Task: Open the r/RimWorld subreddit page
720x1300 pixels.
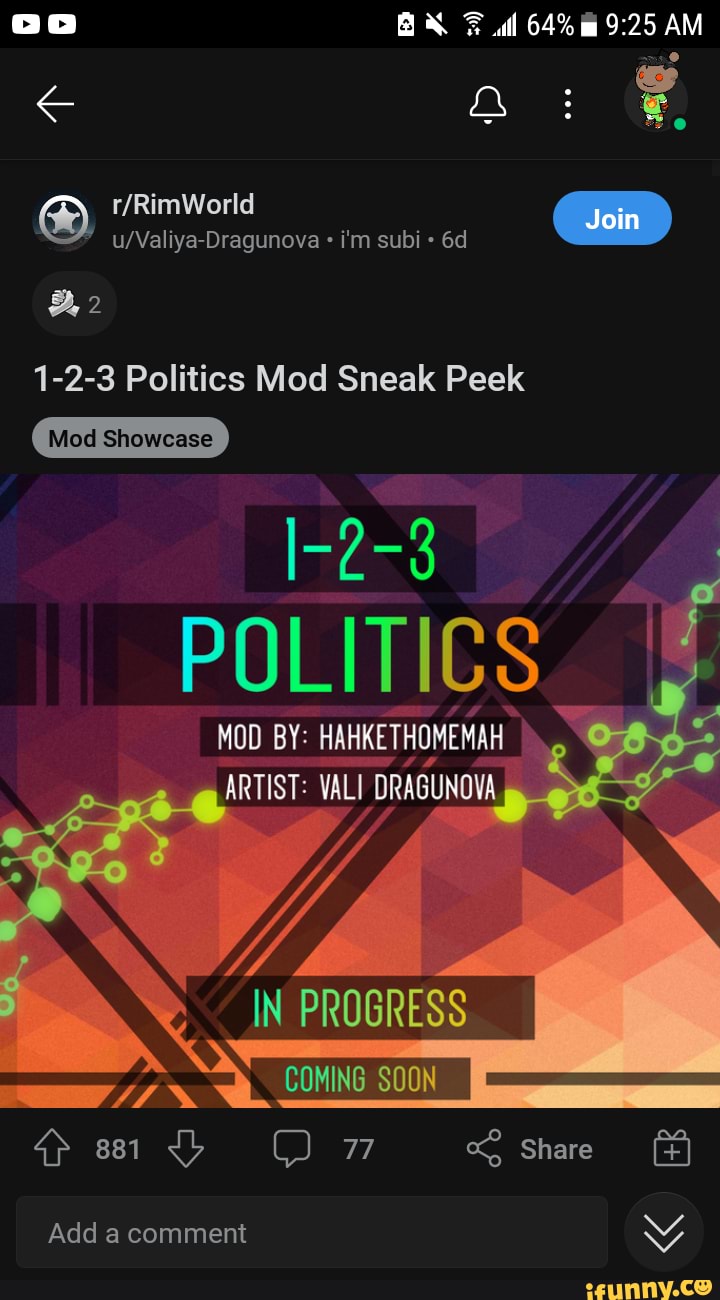Action: tap(184, 204)
